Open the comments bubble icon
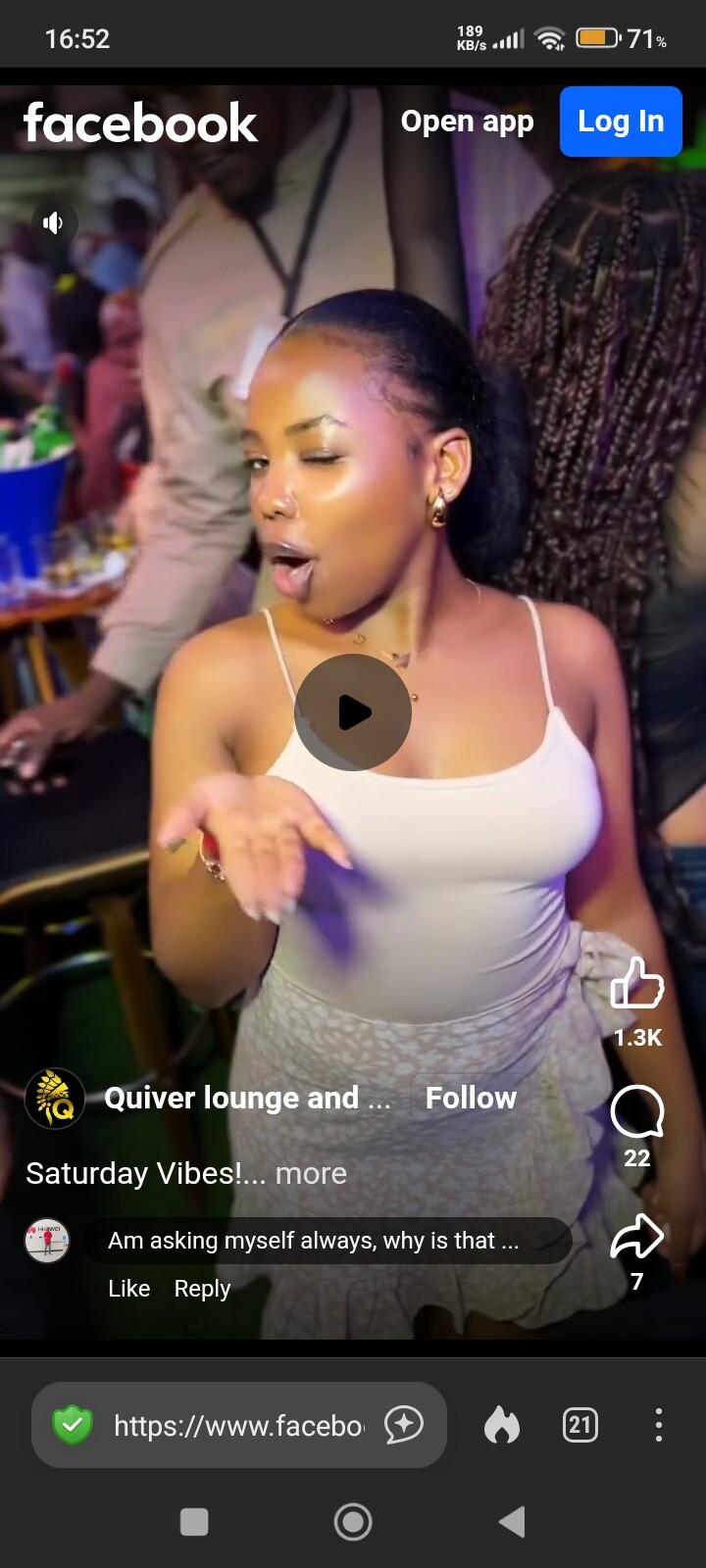This screenshot has height=1568, width=706. click(x=637, y=1112)
